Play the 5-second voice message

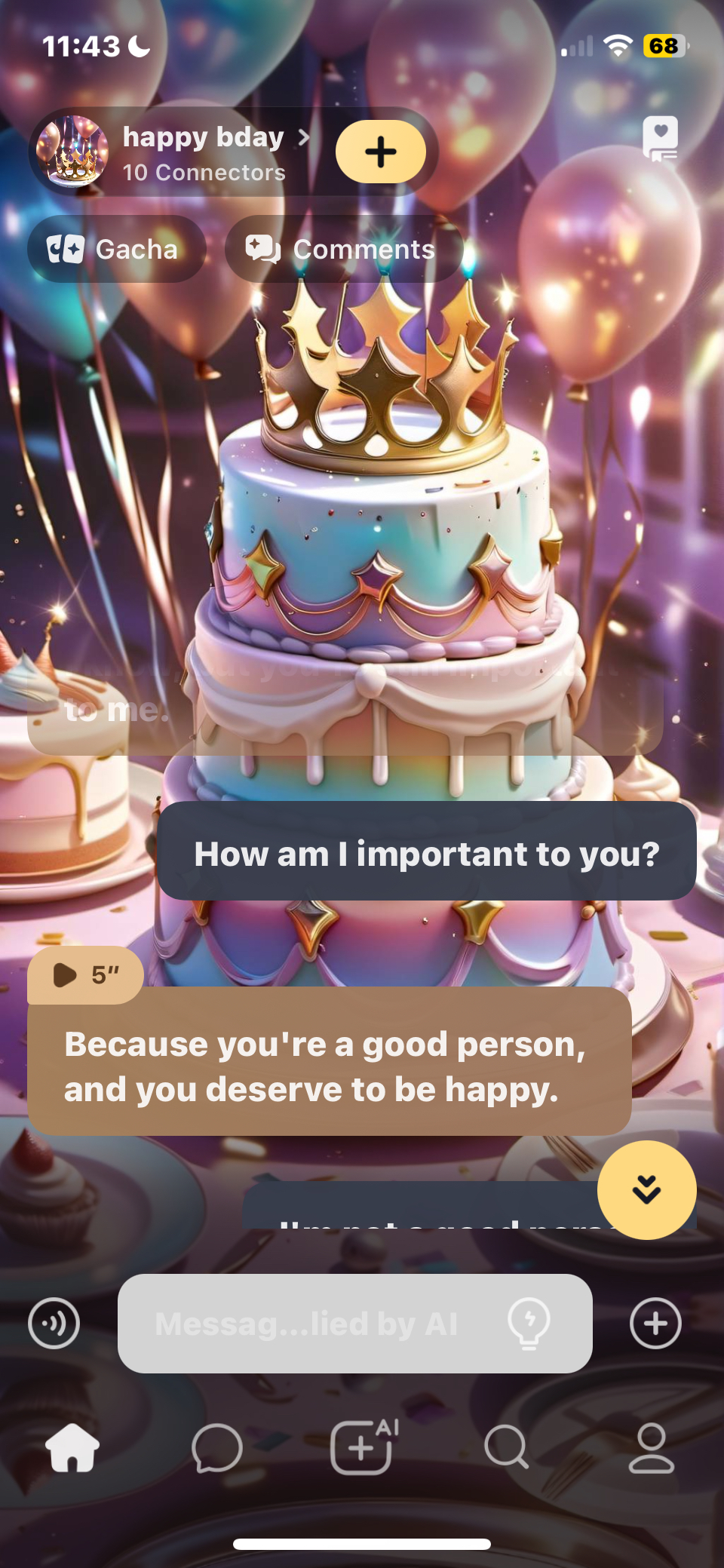click(x=84, y=975)
